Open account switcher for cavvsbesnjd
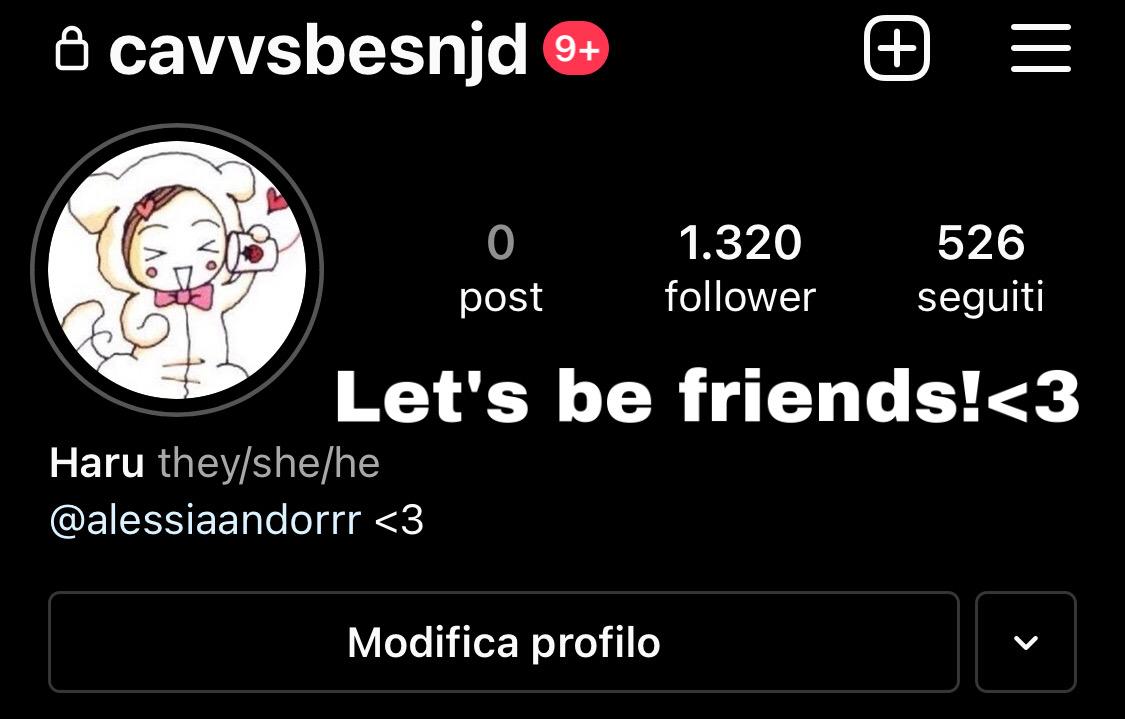 click(318, 50)
